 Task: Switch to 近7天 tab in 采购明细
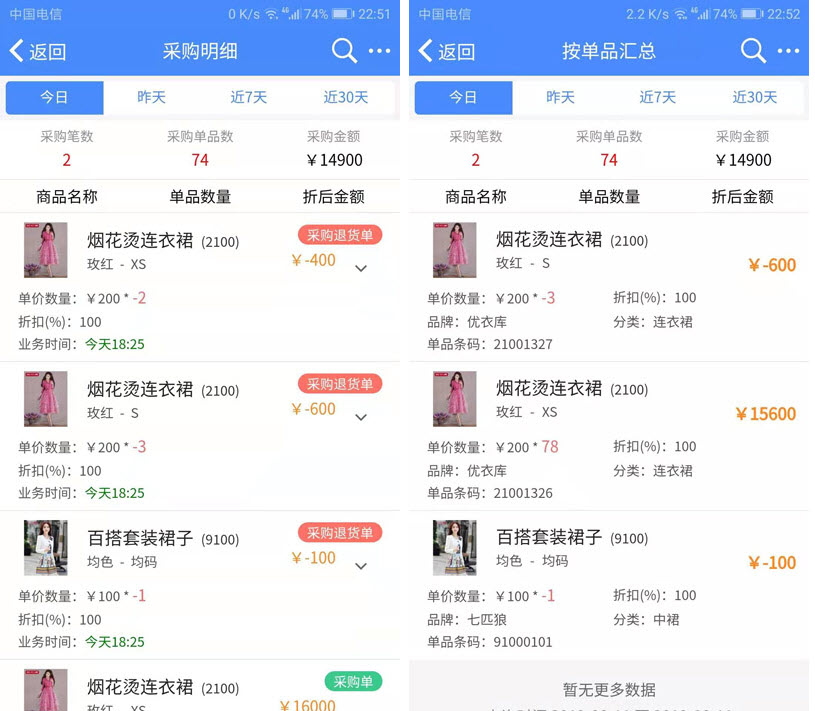coord(249,98)
